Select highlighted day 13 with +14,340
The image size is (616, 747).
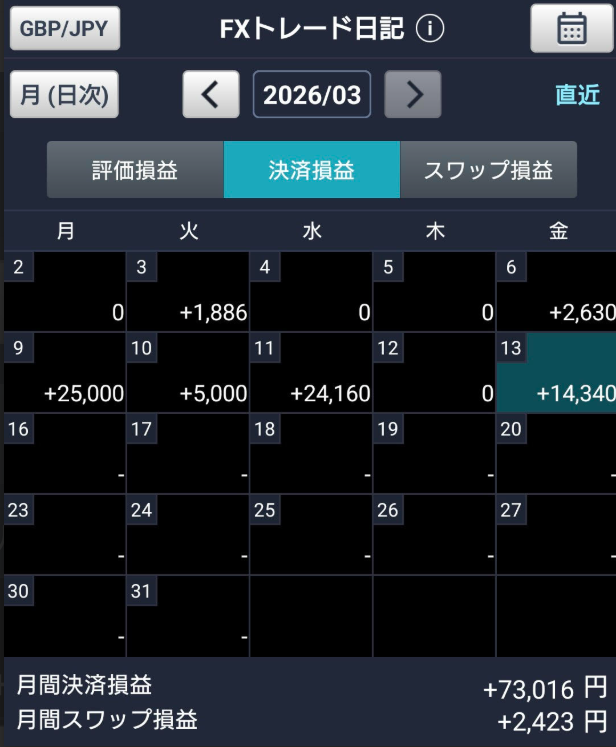click(556, 372)
